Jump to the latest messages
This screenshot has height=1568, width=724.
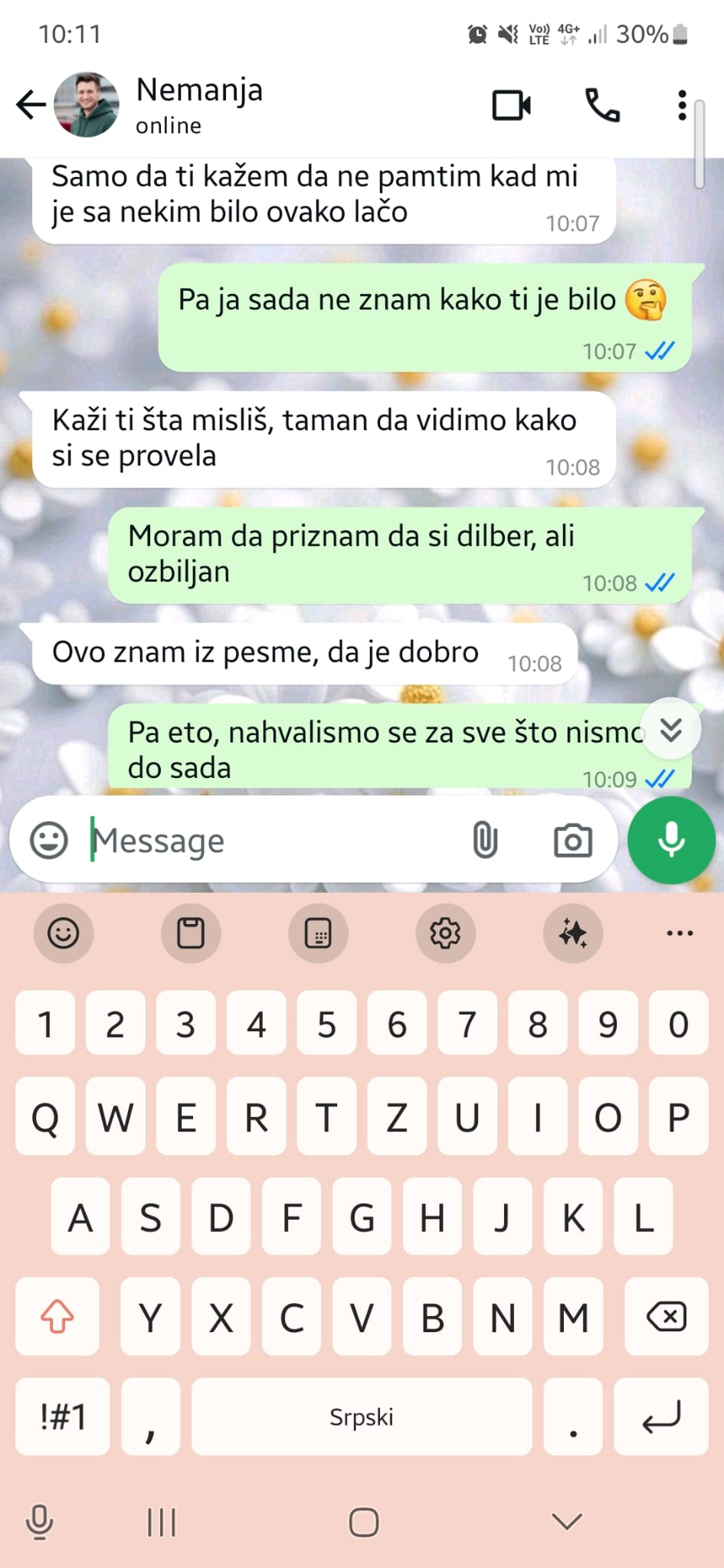pyautogui.click(x=671, y=730)
